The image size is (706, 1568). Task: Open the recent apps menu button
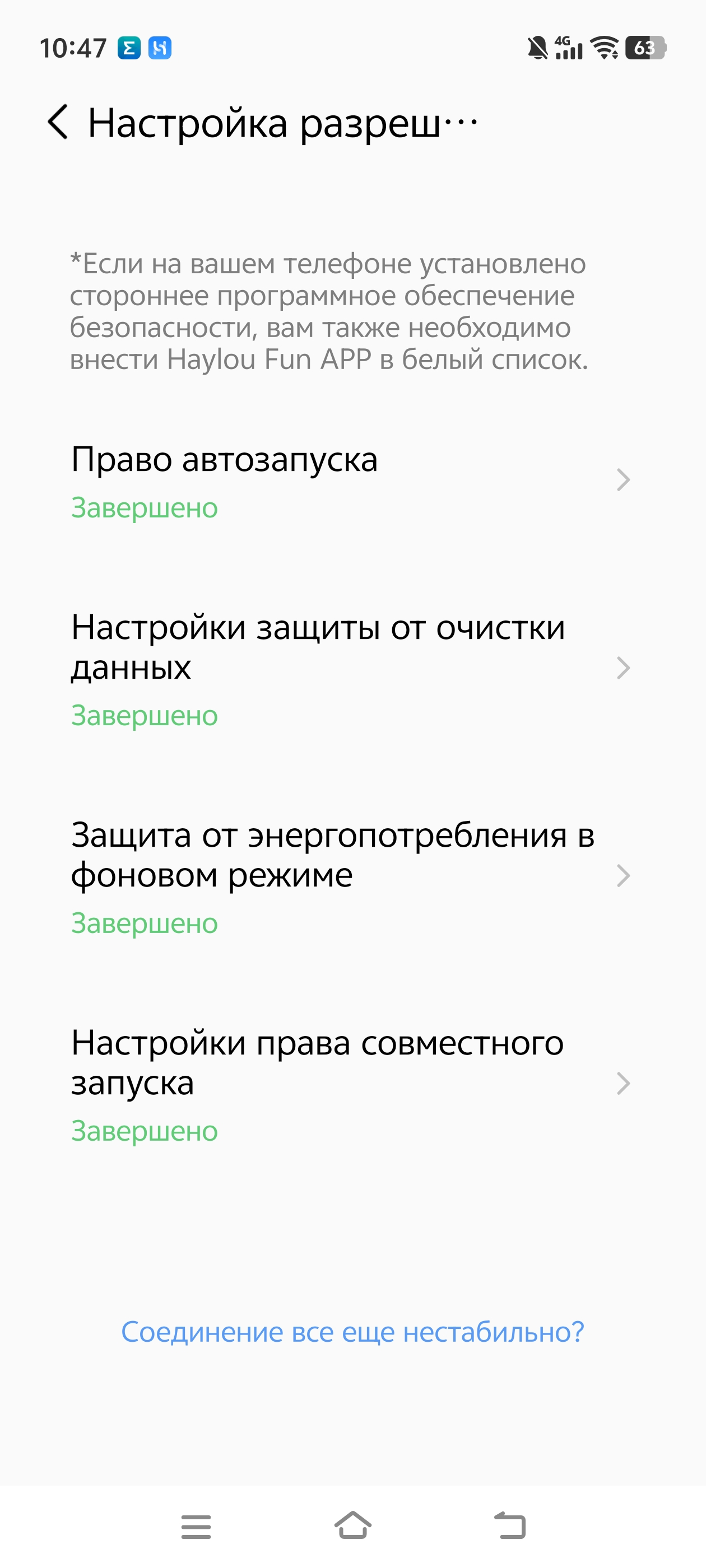coord(196,1527)
